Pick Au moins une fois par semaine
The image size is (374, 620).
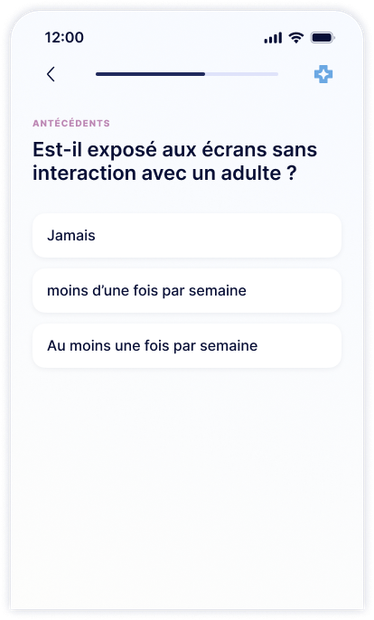point(187,346)
